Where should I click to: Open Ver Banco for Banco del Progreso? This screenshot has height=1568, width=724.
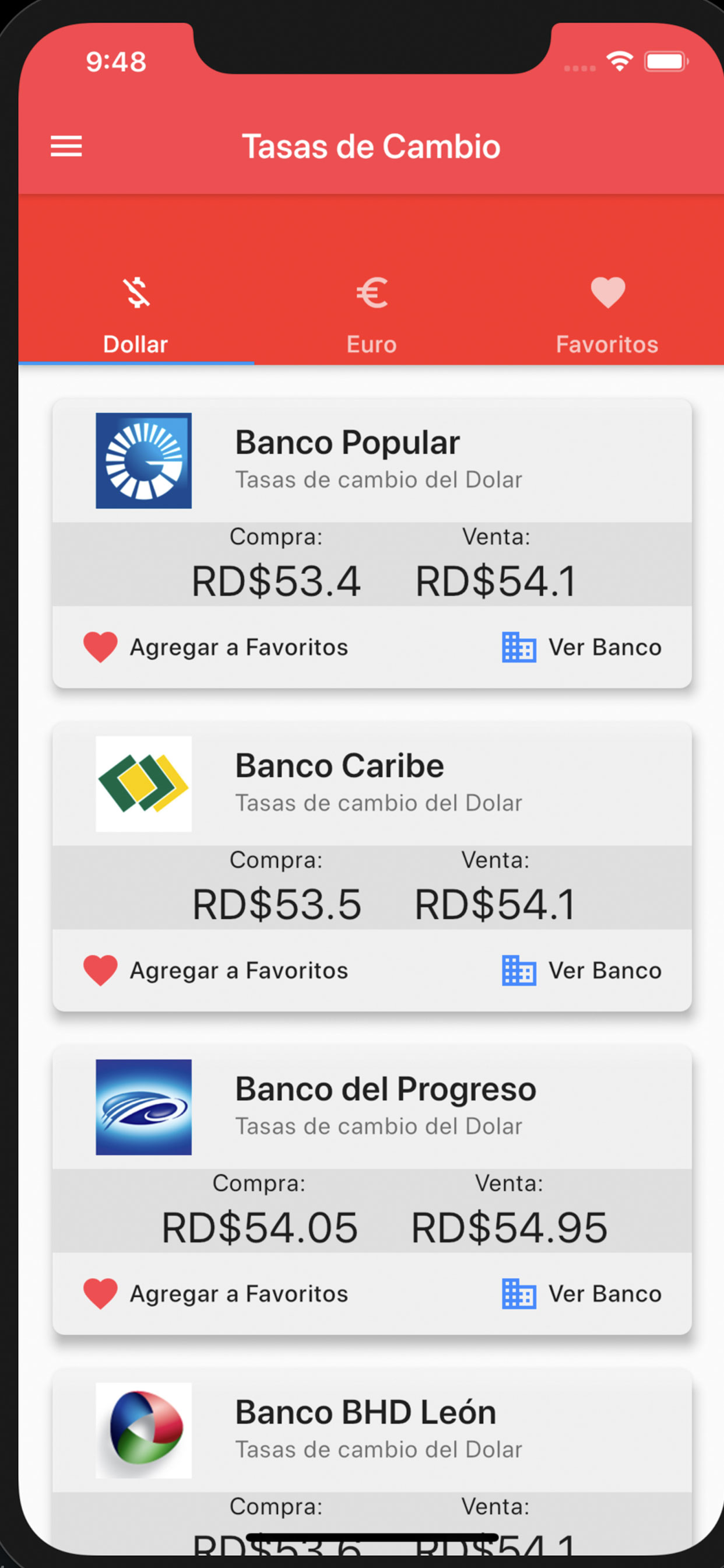pyautogui.click(x=582, y=1293)
